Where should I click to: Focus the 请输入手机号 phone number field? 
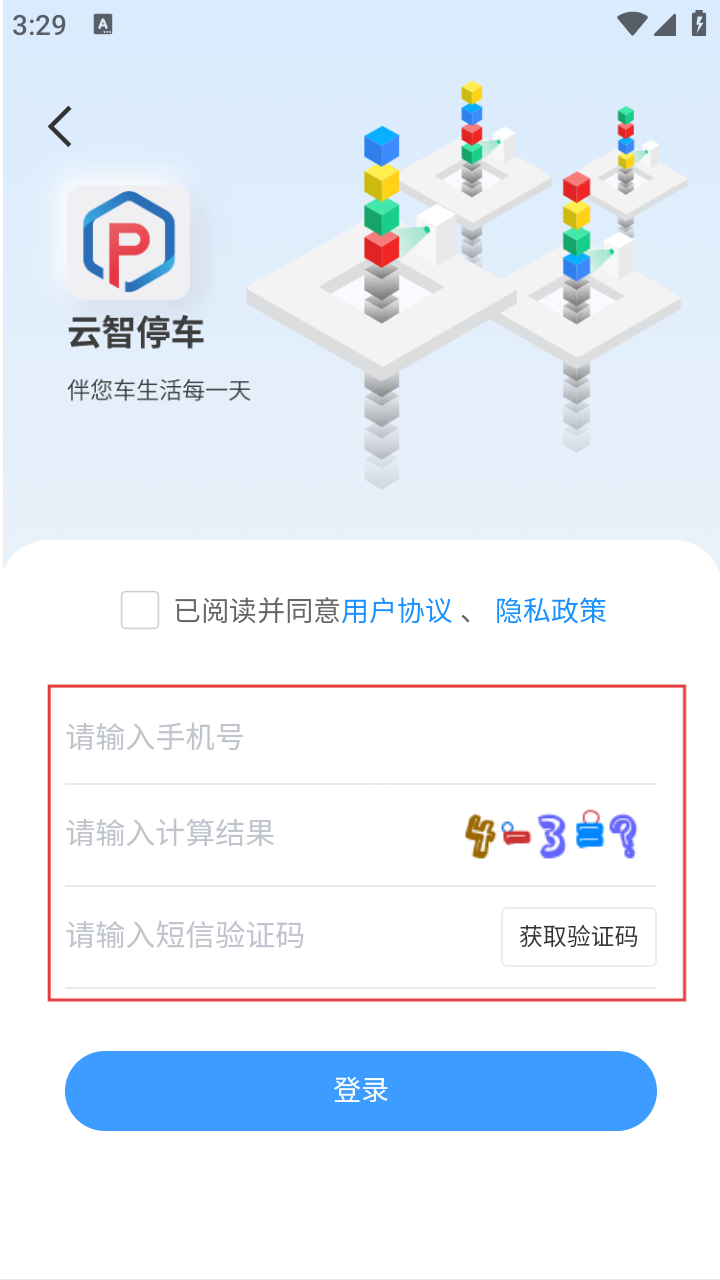[x=360, y=738]
